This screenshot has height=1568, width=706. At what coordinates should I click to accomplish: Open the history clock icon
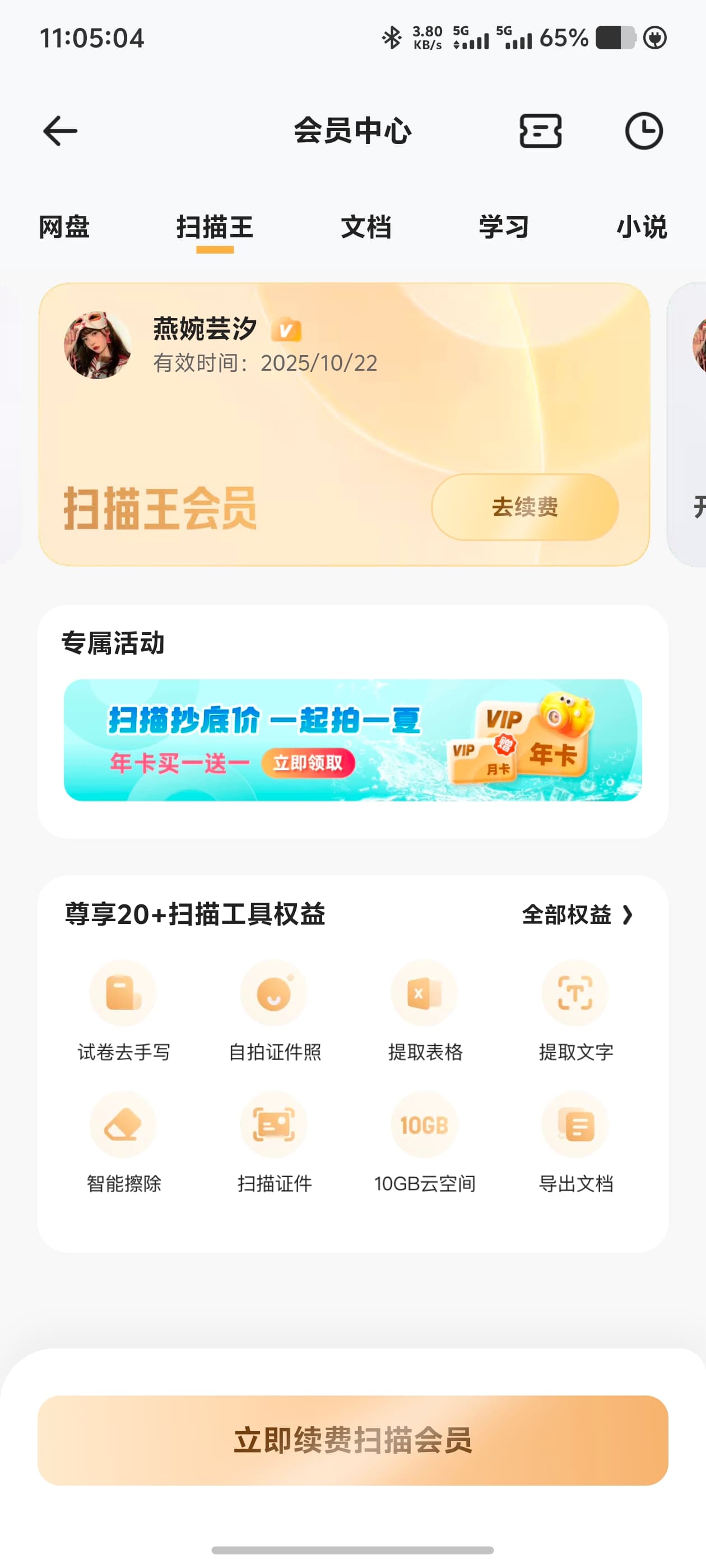644,131
